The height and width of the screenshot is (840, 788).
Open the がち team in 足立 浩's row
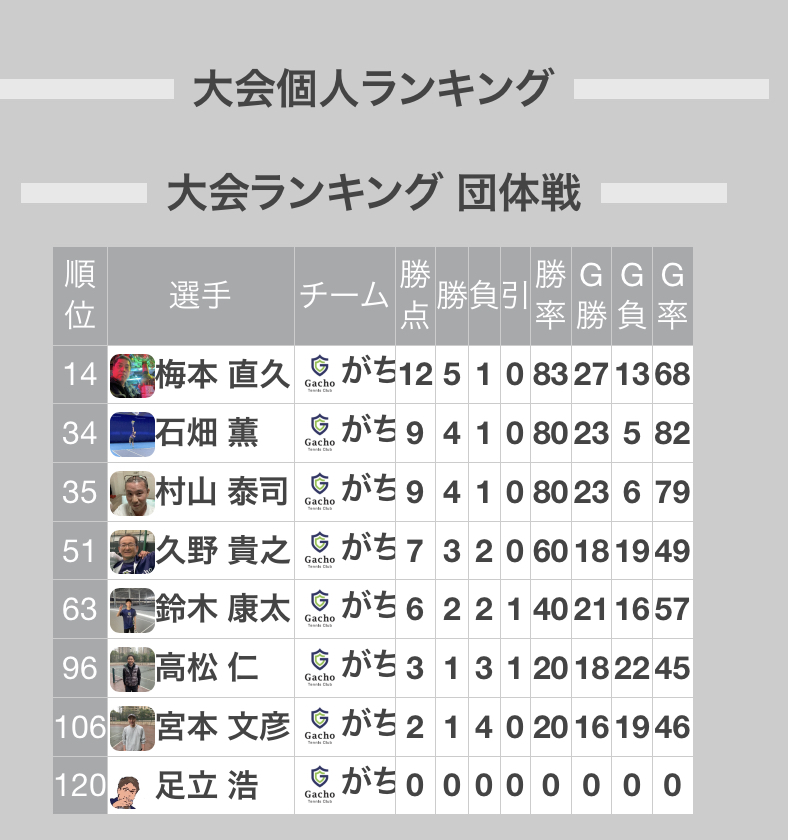tap(350, 784)
